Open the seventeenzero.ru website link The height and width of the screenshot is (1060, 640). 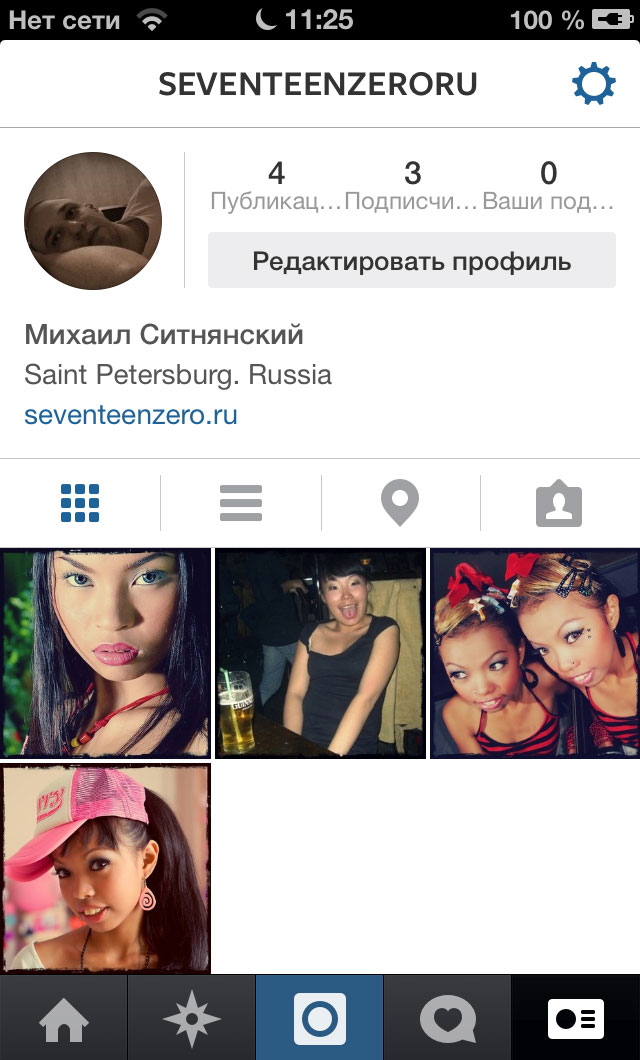(131, 414)
